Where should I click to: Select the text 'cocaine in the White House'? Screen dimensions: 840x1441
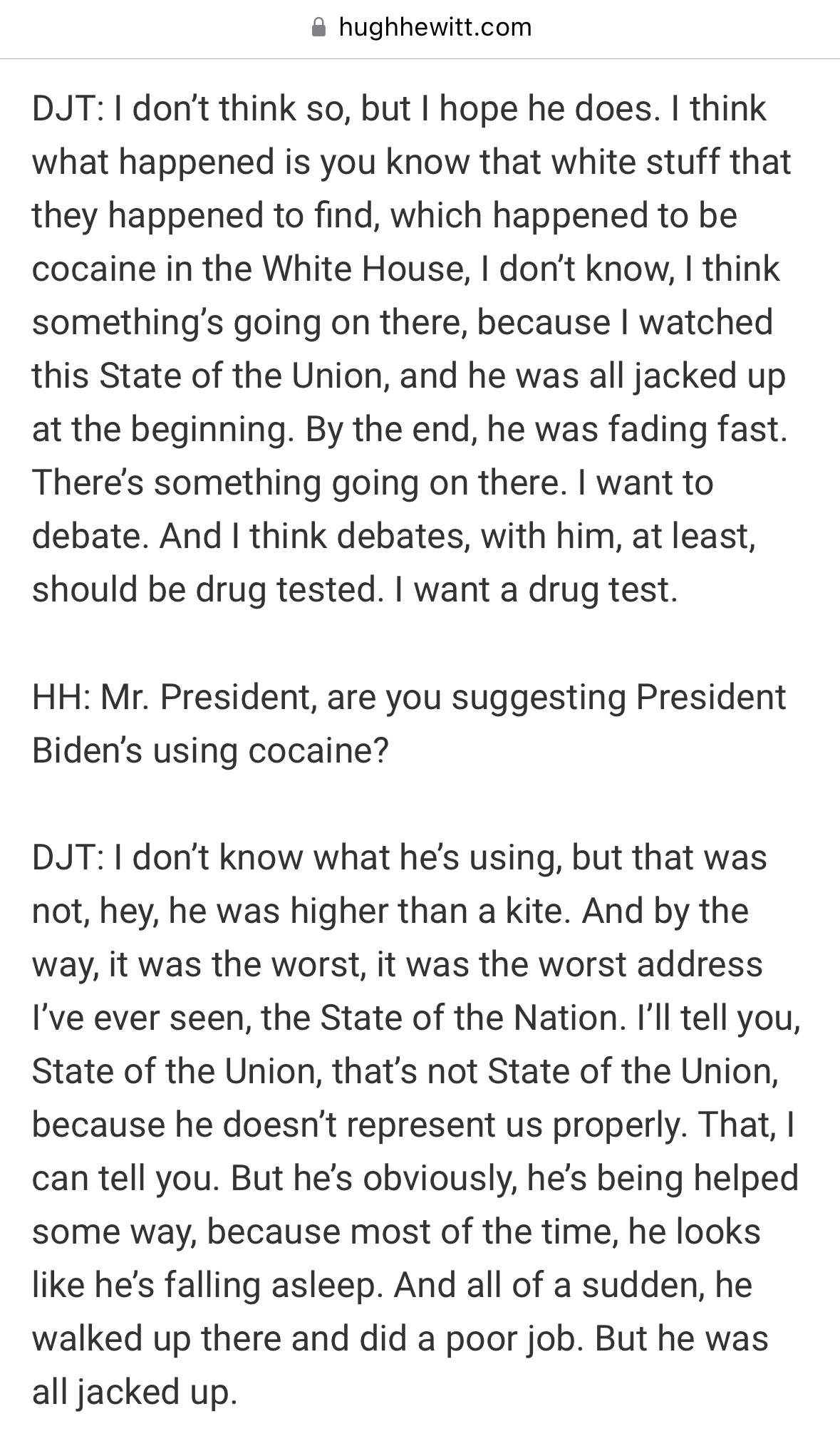tap(242, 269)
